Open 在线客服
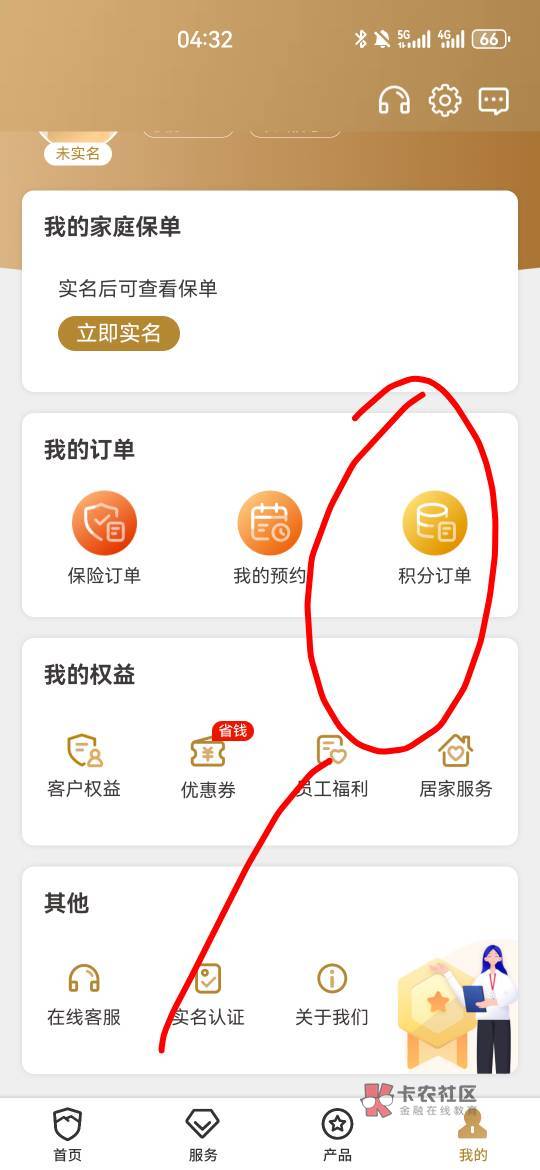The width and height of the screenshot is (540, 1170). 84,995
